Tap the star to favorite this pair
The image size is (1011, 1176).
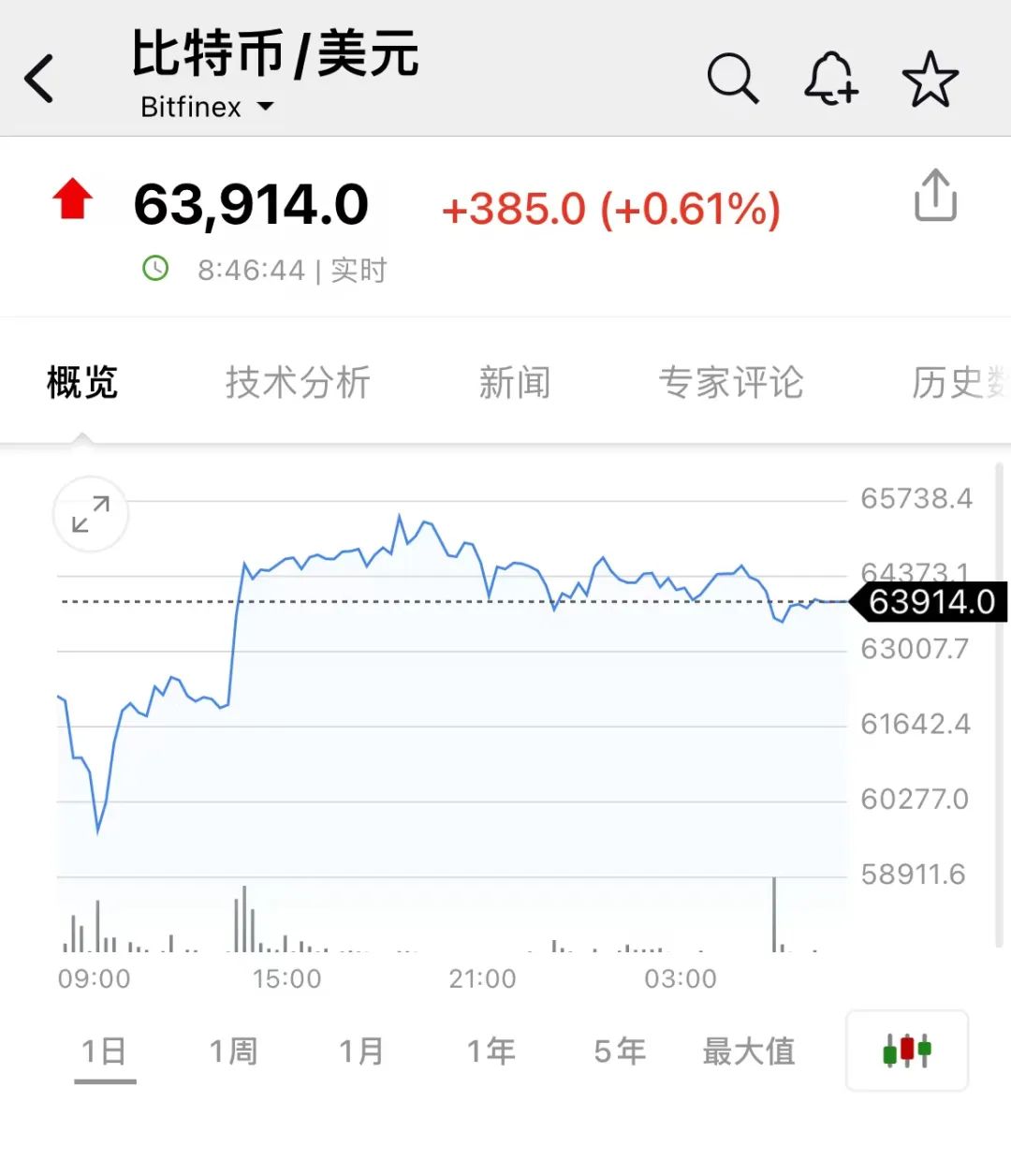930,80
